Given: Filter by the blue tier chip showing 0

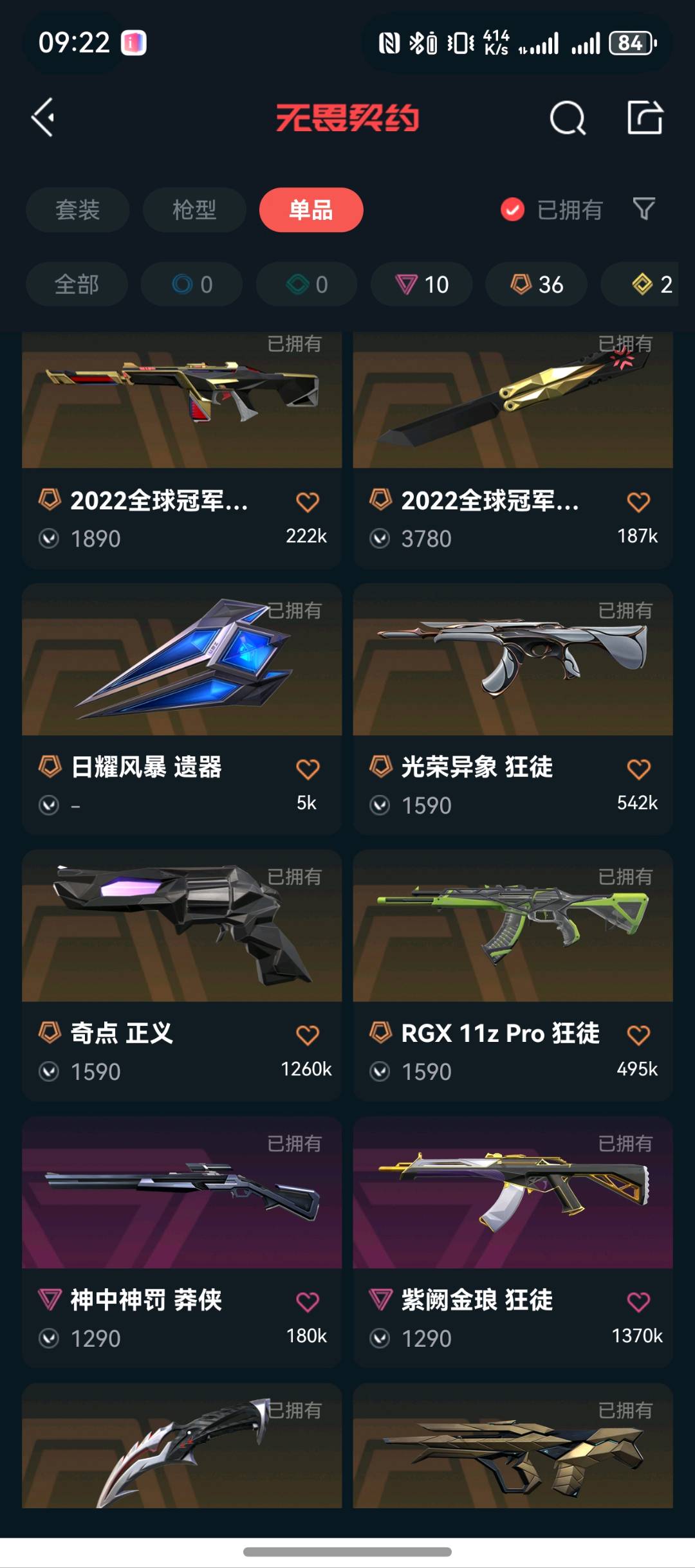Looking at the screenshot, I should click(x=192, y=284).
